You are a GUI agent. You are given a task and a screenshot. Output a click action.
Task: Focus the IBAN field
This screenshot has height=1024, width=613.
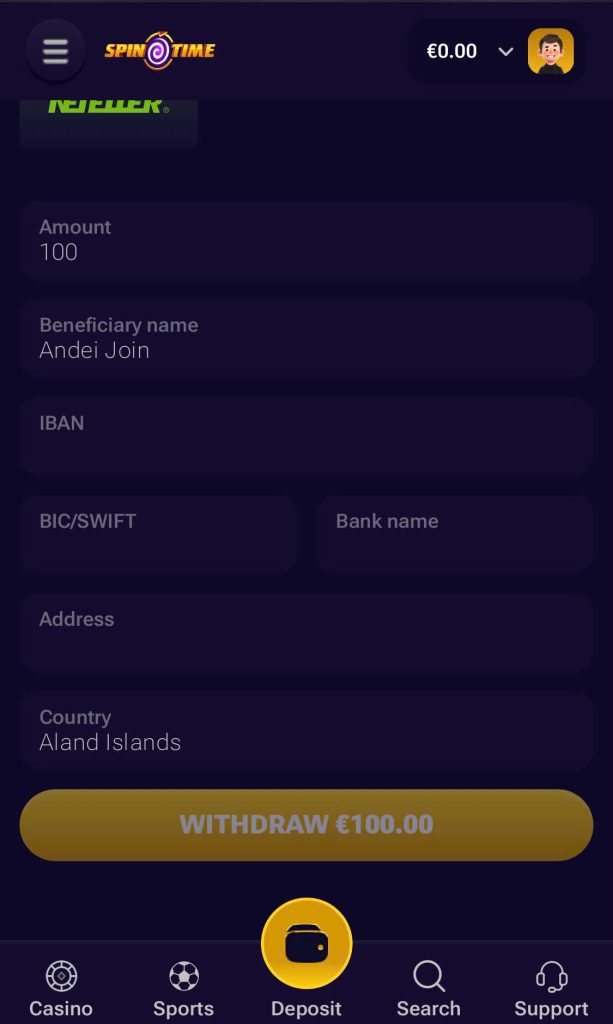pyautogui.click(x=306, y=436)
